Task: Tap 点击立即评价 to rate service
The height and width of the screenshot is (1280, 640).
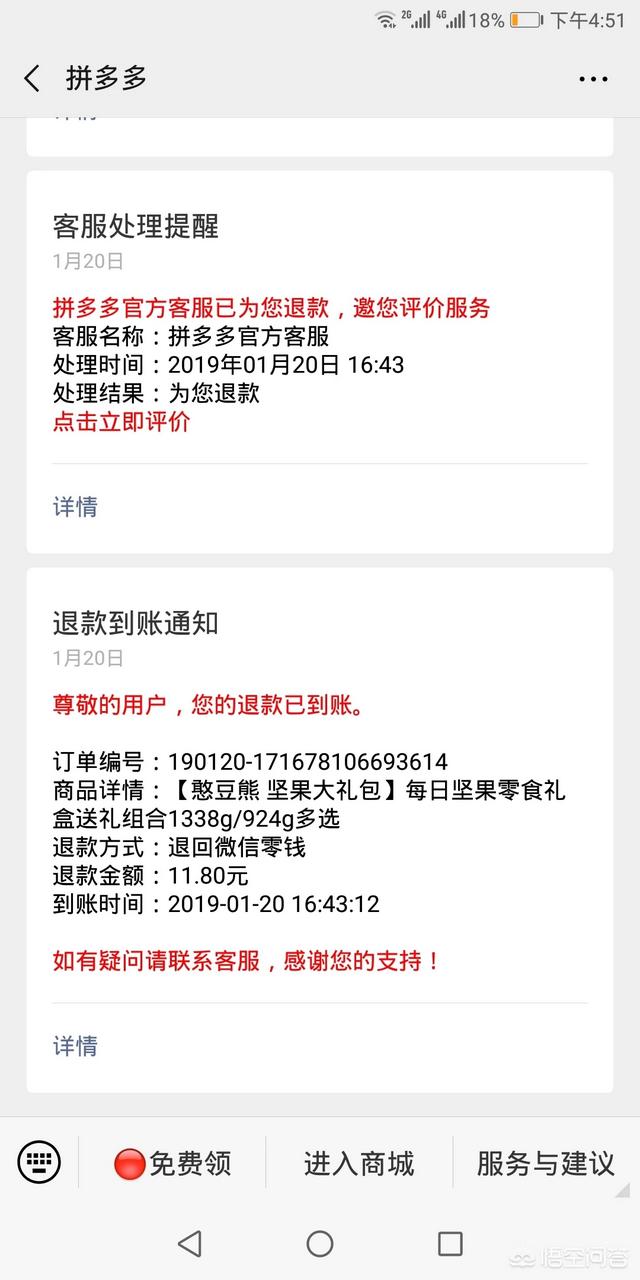Action: [122, 422]
